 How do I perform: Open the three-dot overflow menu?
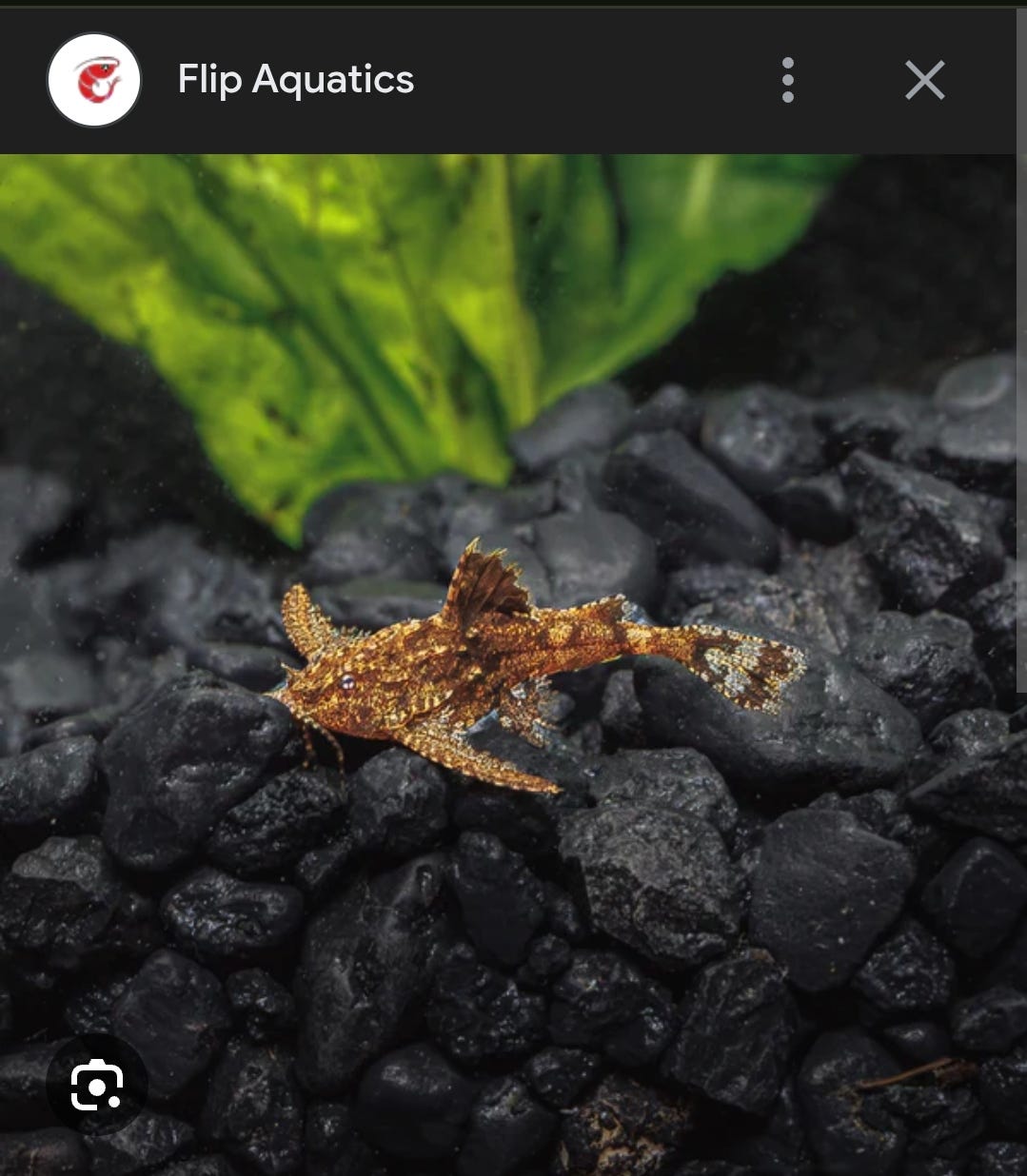(x=787, y=80)
